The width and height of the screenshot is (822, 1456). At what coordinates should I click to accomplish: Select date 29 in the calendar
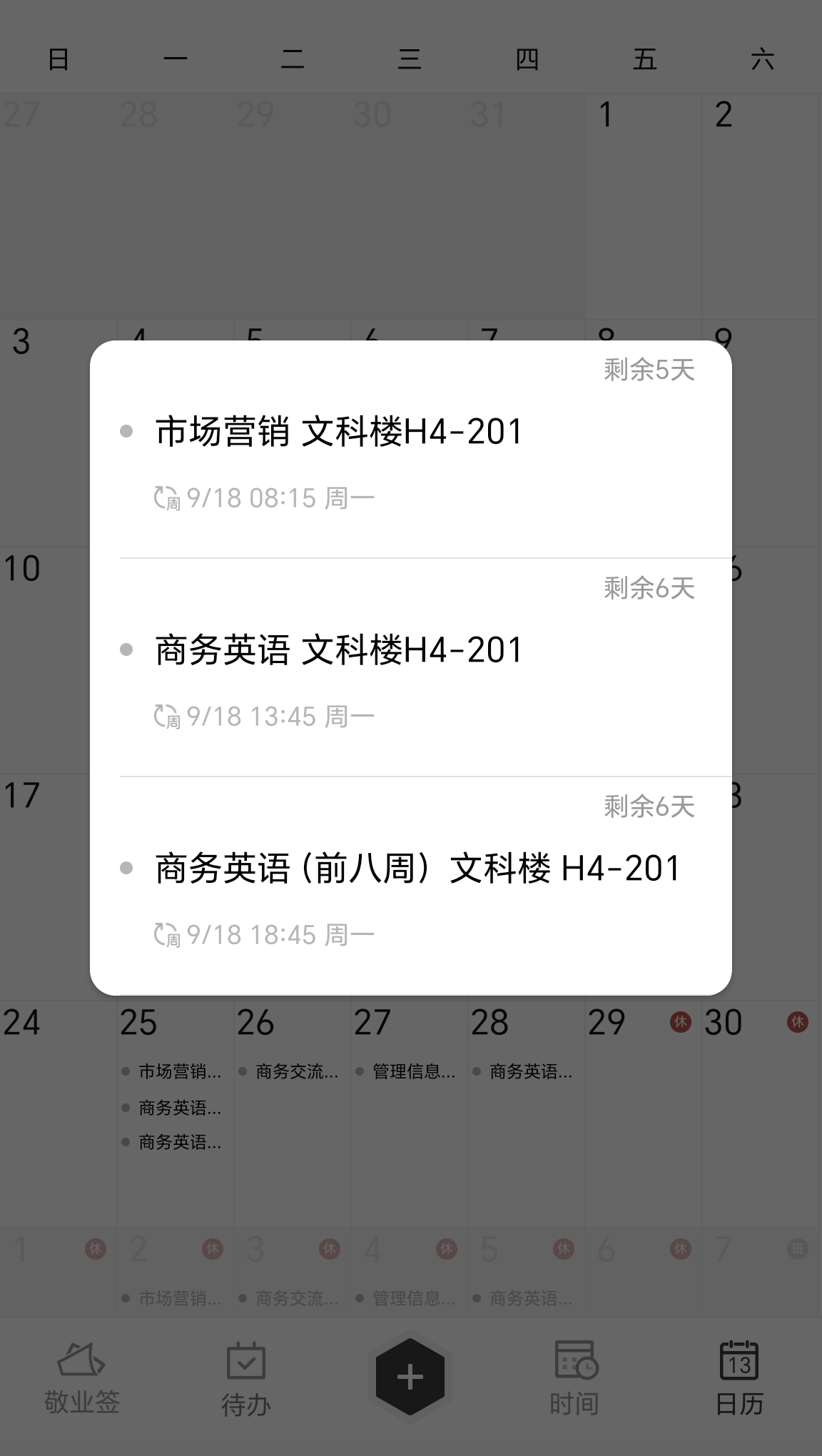coord(644,1113)
